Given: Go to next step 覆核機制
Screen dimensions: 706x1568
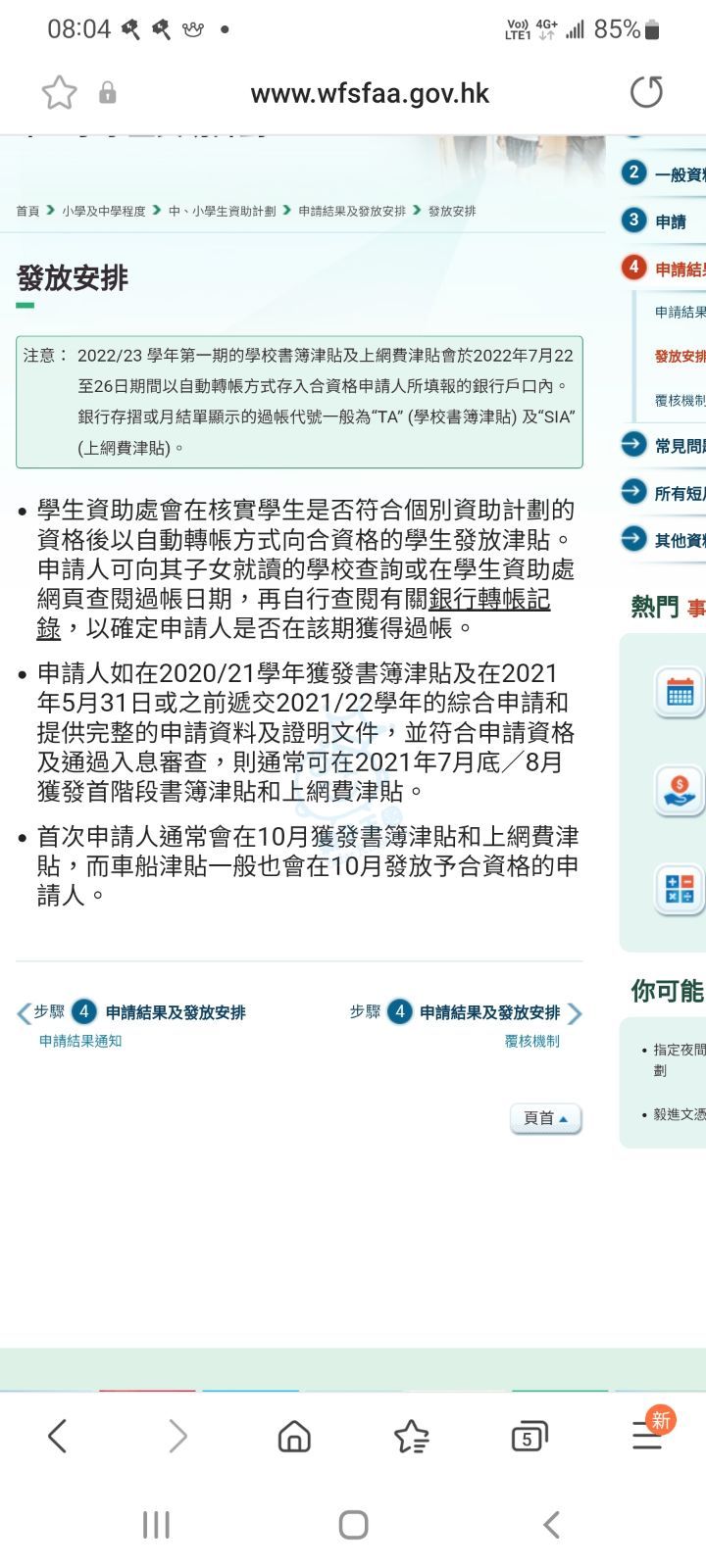Looking at the screenshot, I should [x=531, y=1041].
